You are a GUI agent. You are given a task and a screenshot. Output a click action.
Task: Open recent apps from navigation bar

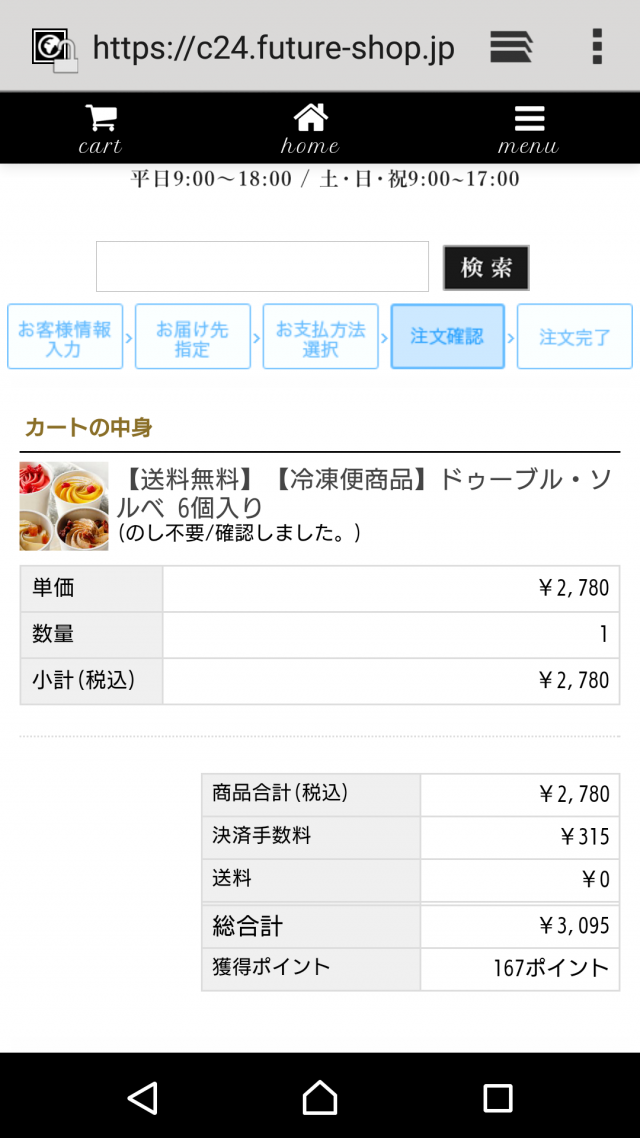pos(498,1097)
